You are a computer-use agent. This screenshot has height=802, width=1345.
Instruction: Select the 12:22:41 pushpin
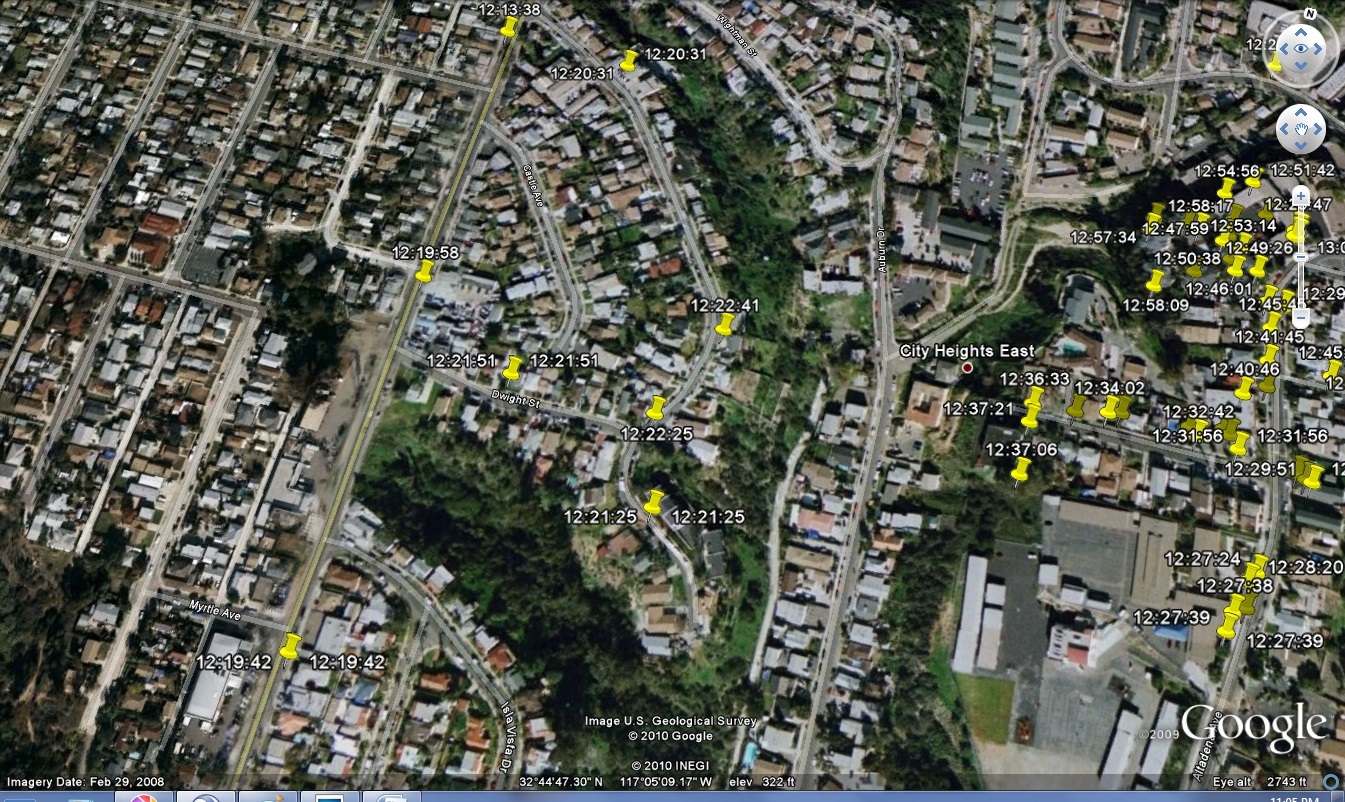tap(724, 325)
